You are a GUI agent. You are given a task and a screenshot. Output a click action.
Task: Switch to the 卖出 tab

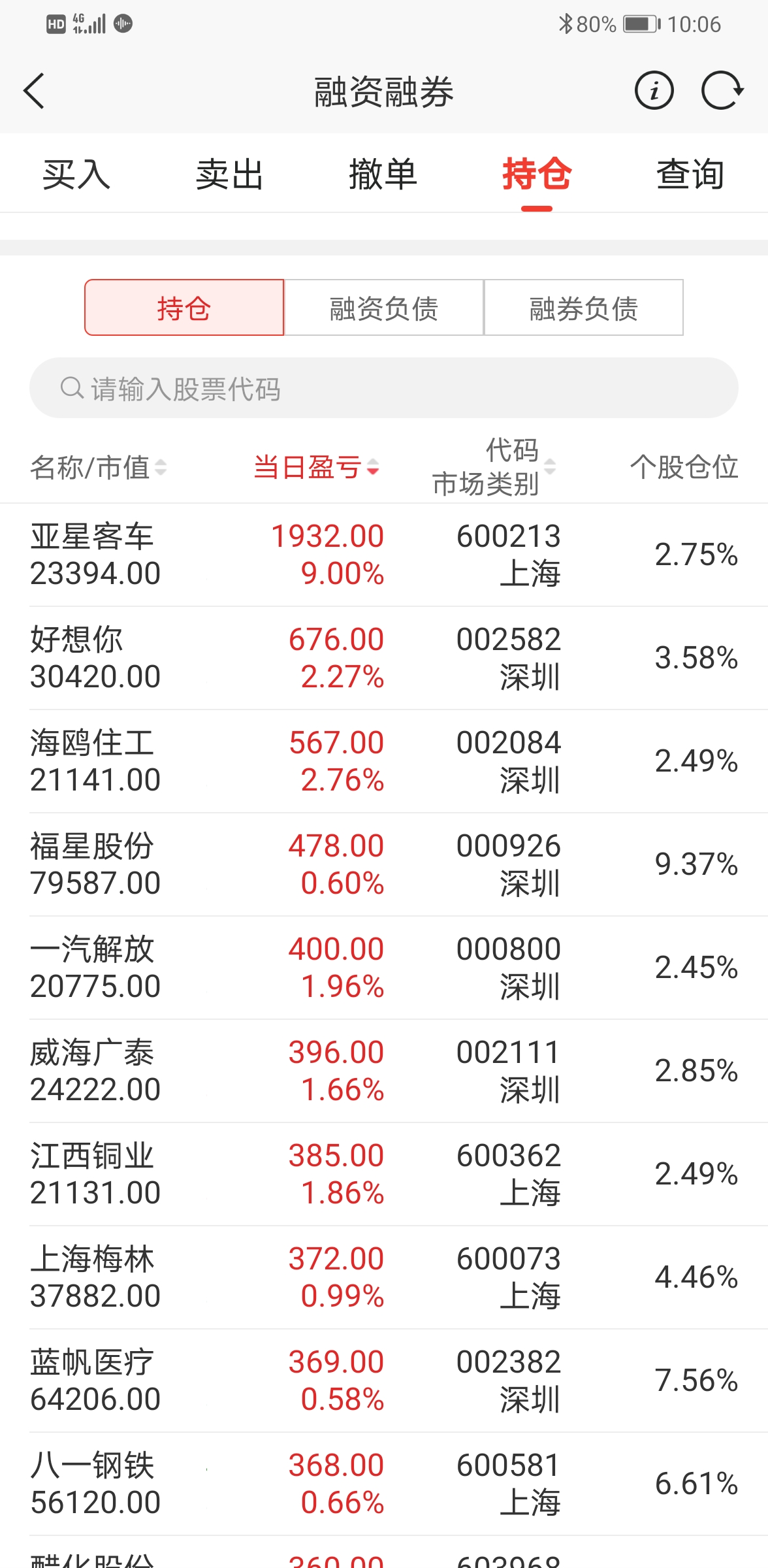point(229,175)
